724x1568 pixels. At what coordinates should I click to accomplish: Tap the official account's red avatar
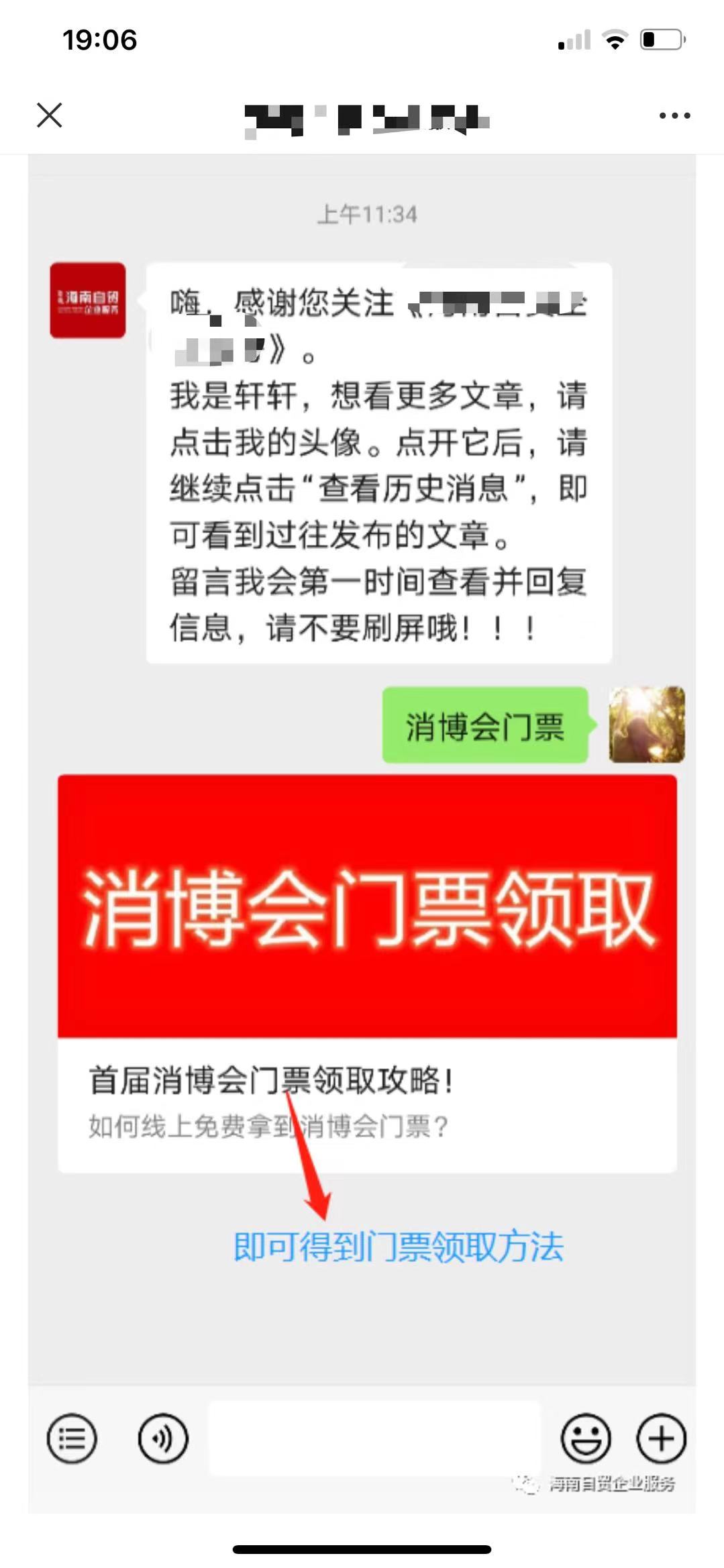(88, 300)
